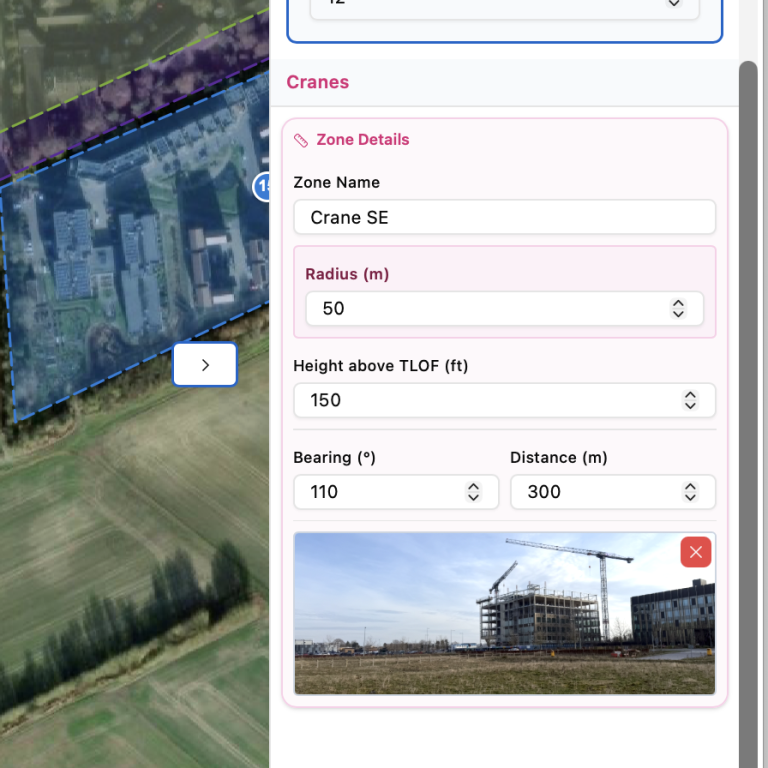Viewport: 768px width, 768px height.
Task: Collapse the side panel with arrow button
Action: point(205,365)
